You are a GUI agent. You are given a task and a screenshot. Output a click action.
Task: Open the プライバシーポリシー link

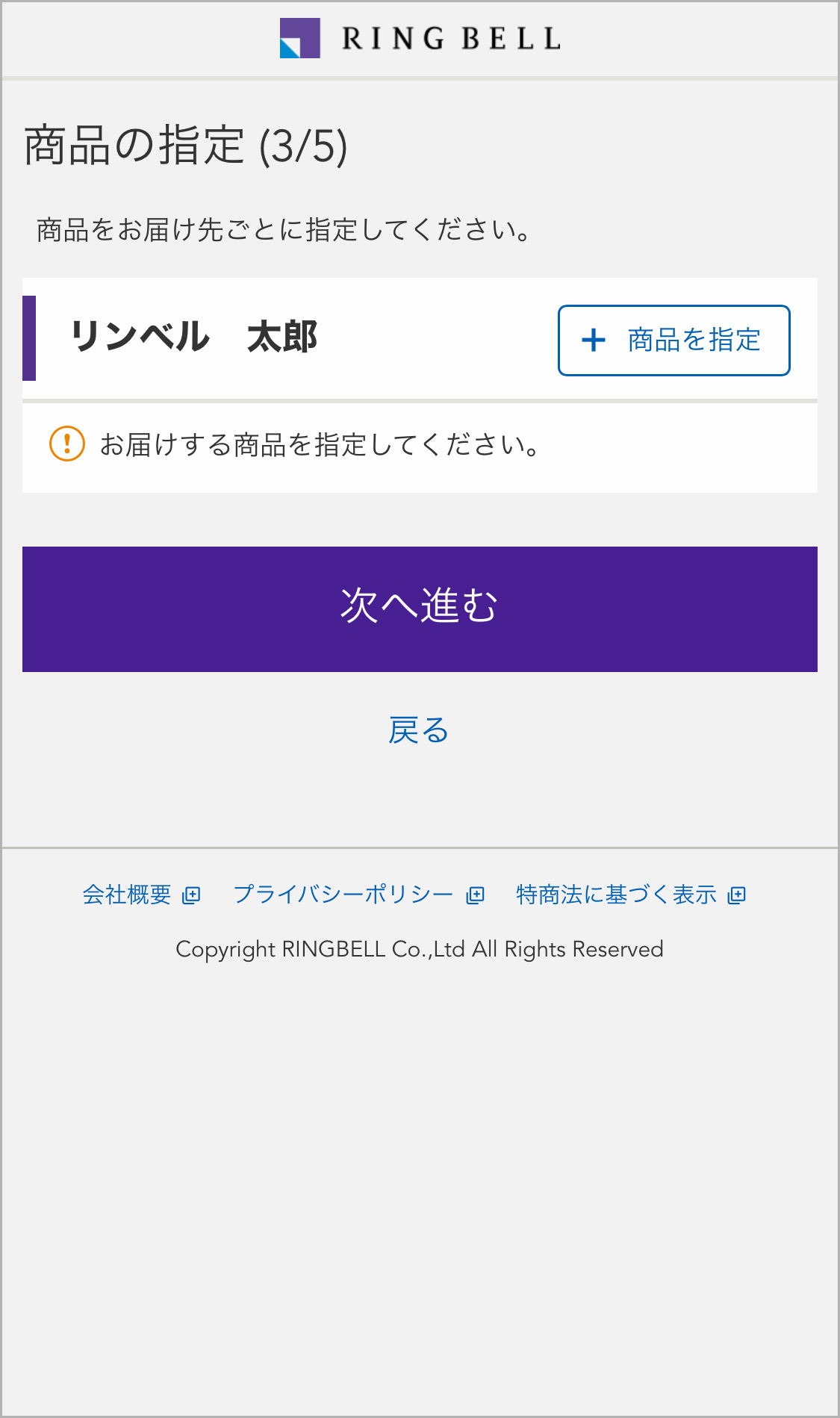tap(358, 895)
